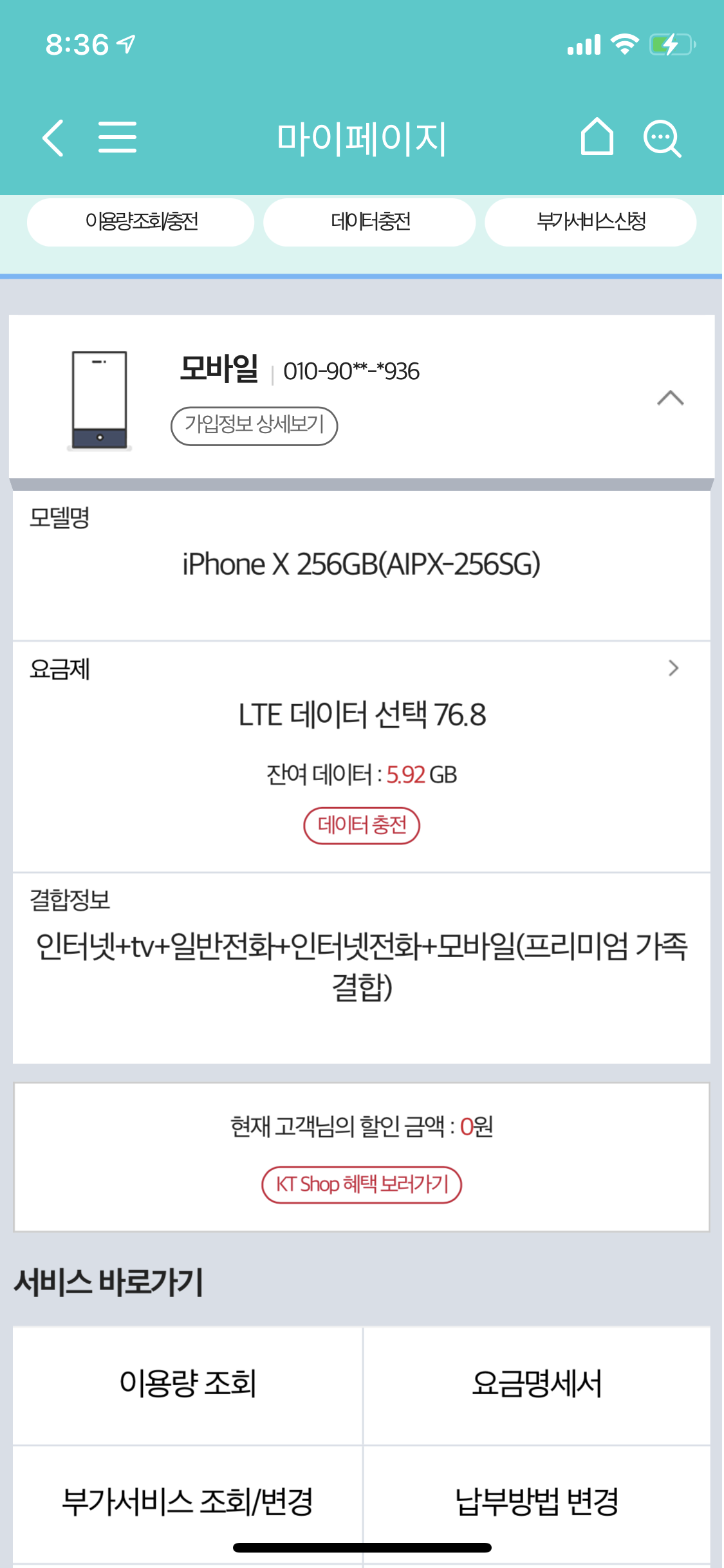Open 부가서비스 조회/변경 shortcut
The height and width of the screenshot is (1568, 724).
(187, 1501)
